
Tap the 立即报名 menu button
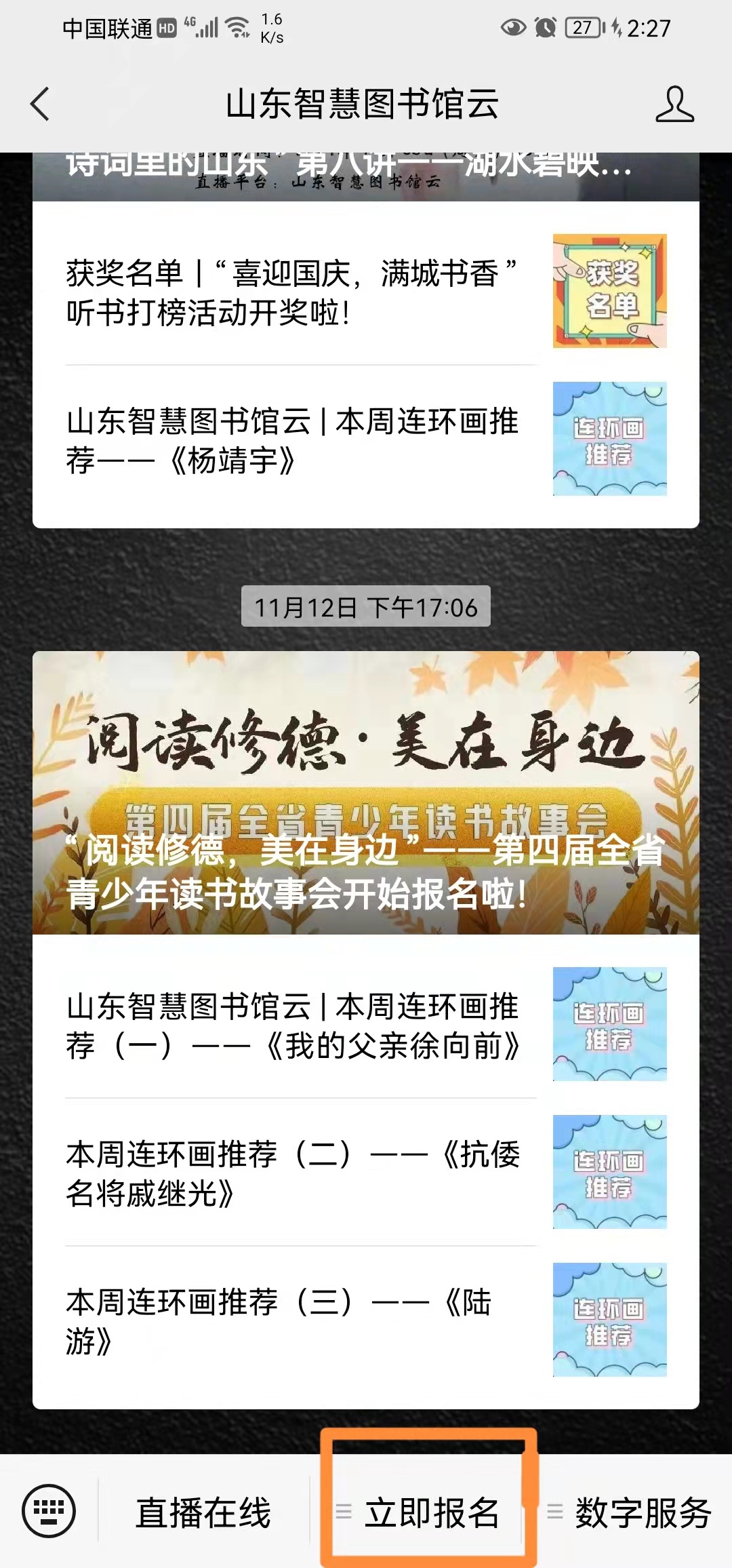coord(431,1512)
